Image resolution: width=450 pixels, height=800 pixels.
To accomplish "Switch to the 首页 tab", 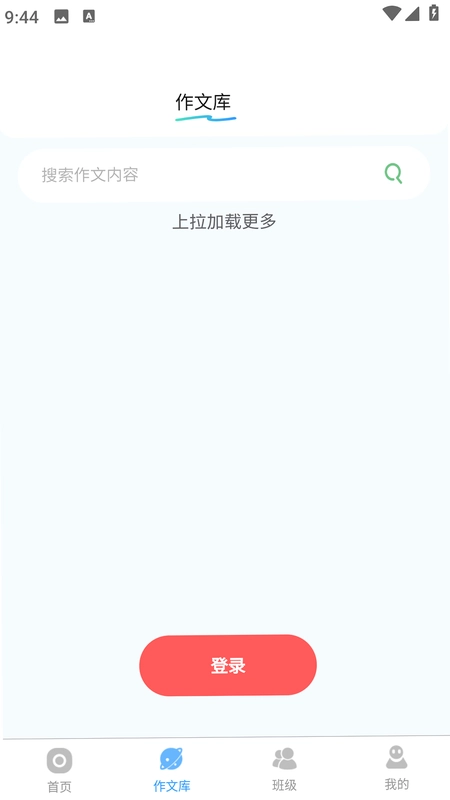I will 59,770.
